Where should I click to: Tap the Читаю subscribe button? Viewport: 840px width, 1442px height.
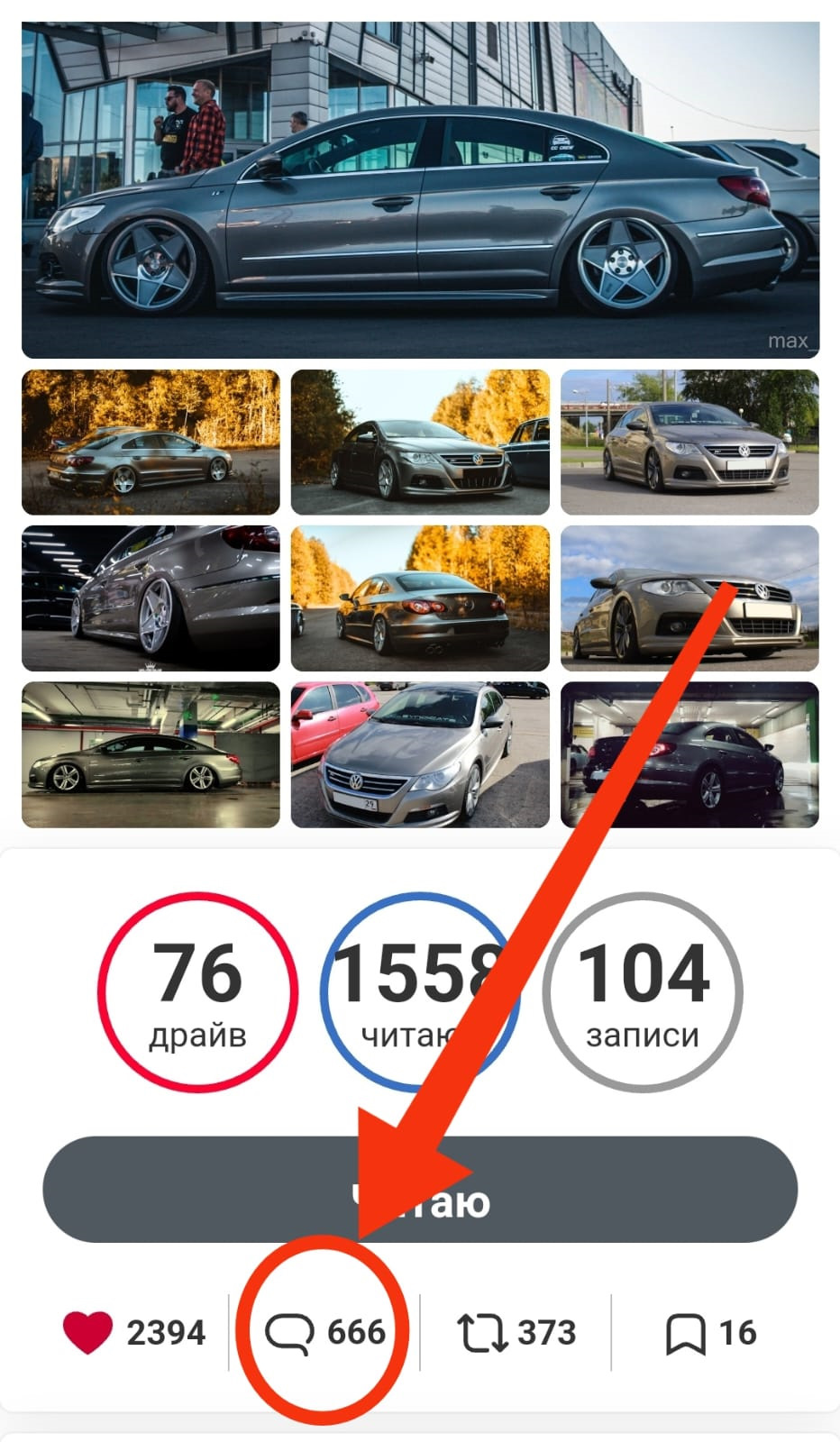click(x=420, y=1190)
